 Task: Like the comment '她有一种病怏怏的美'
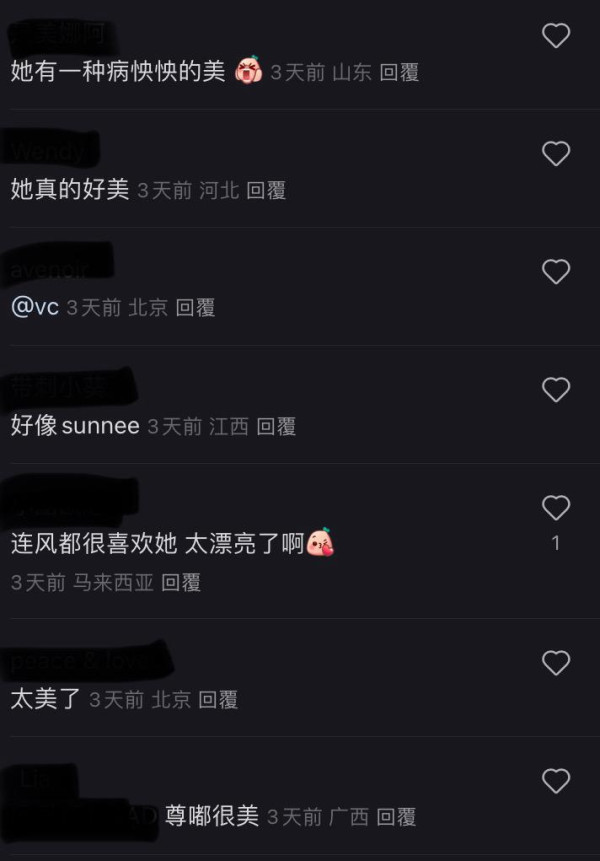click(x=555, y=36)
